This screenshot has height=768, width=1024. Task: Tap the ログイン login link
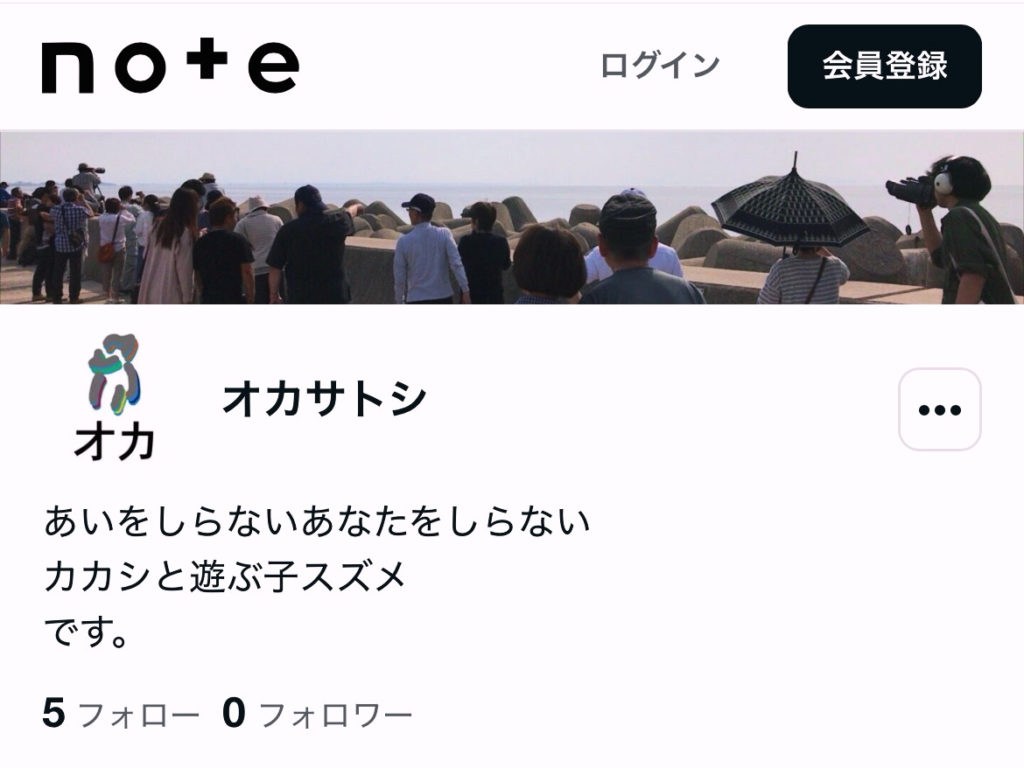[660, 66]
